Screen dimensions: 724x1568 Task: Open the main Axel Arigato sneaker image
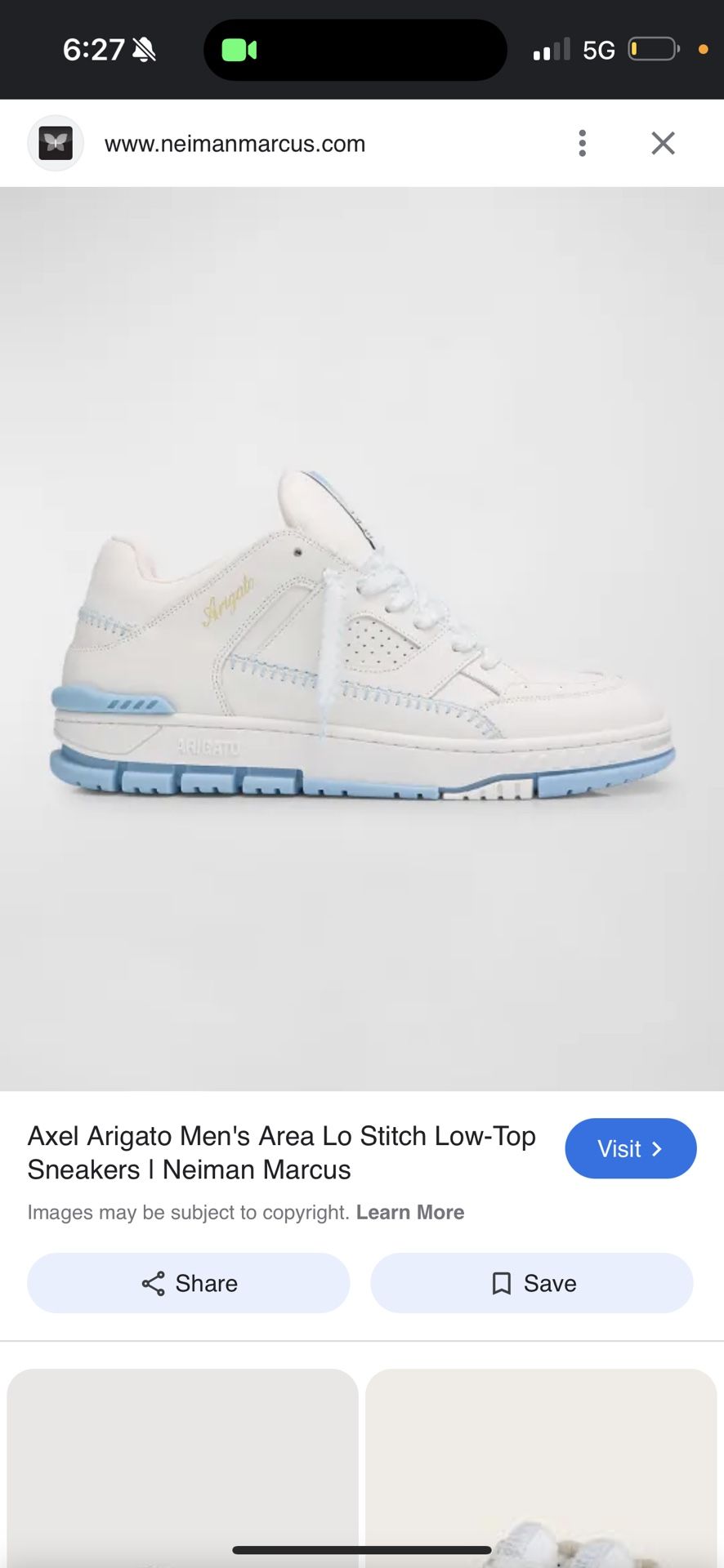(x=362, y=639)
